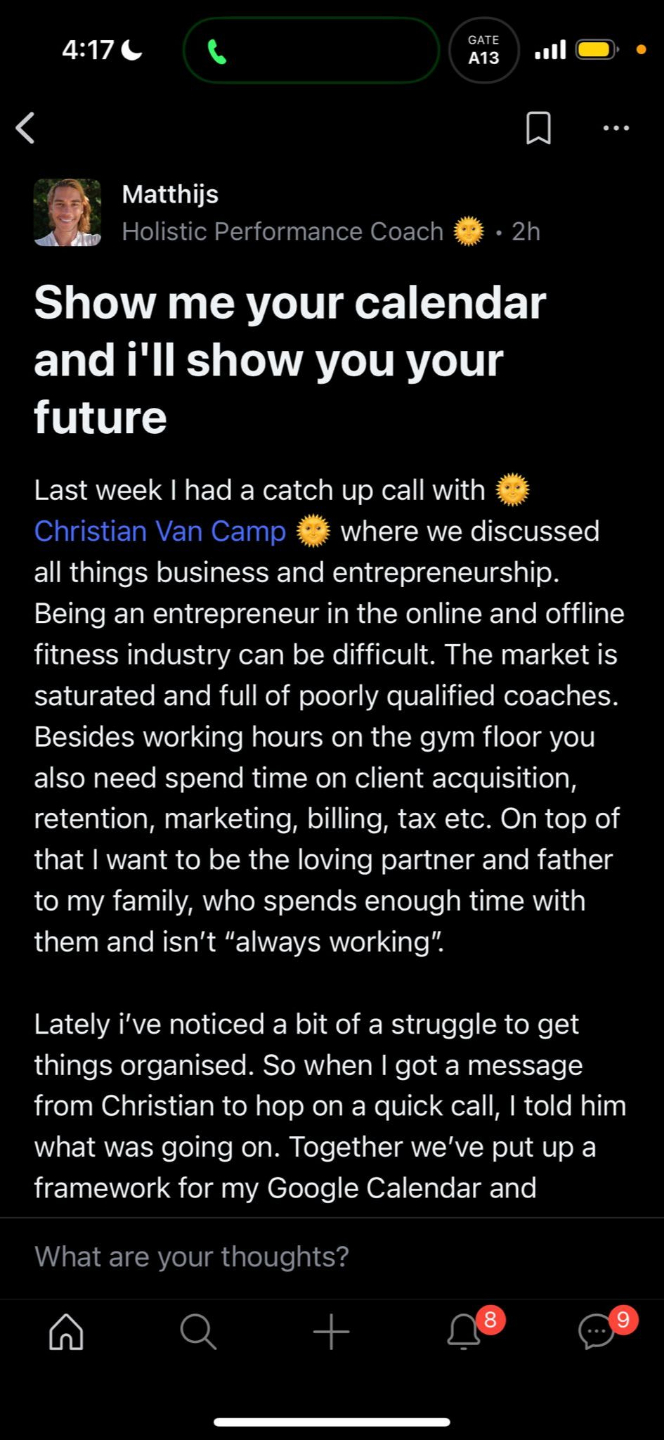
Task: Open Matthijs's profile by name
Action: (170, 194)
